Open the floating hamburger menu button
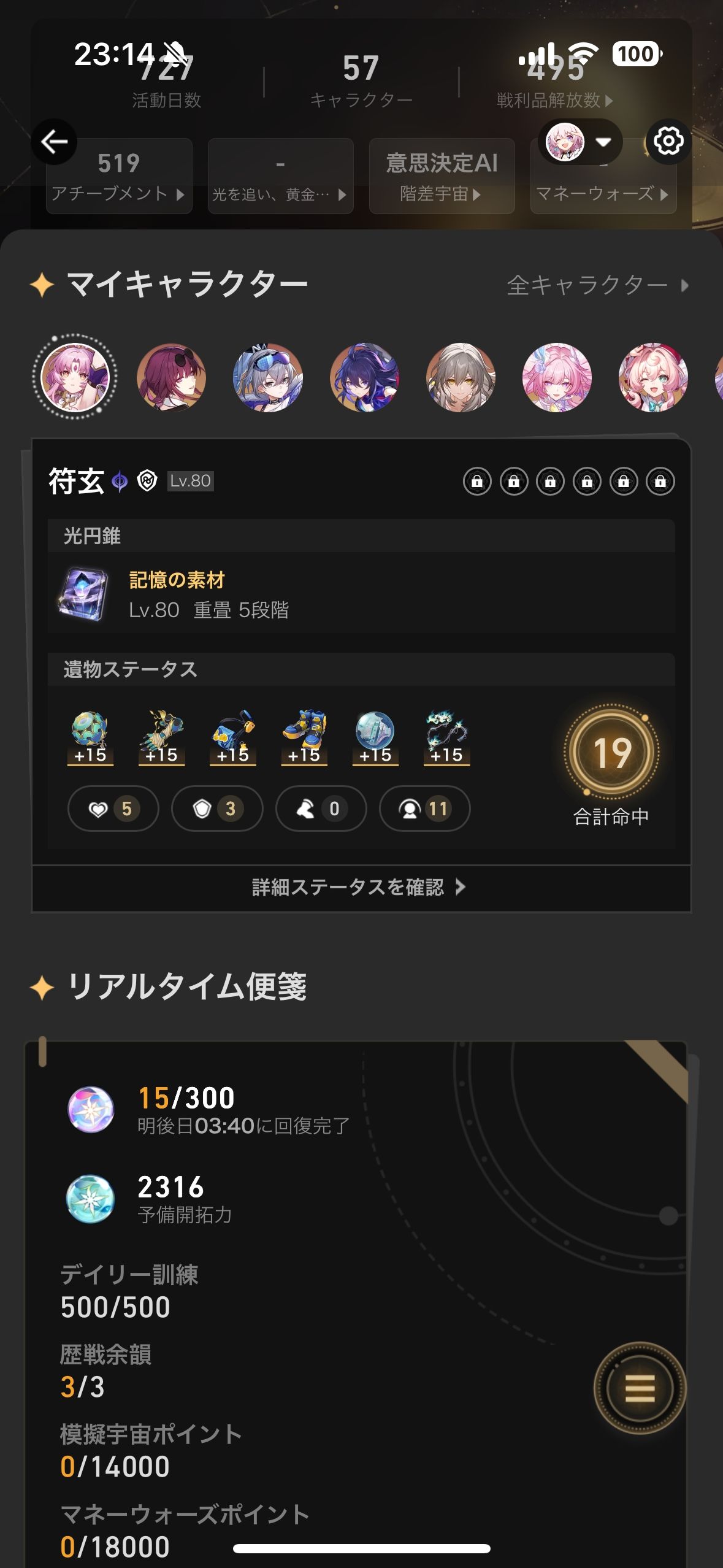The image size is (723, 1568). 640,1388
